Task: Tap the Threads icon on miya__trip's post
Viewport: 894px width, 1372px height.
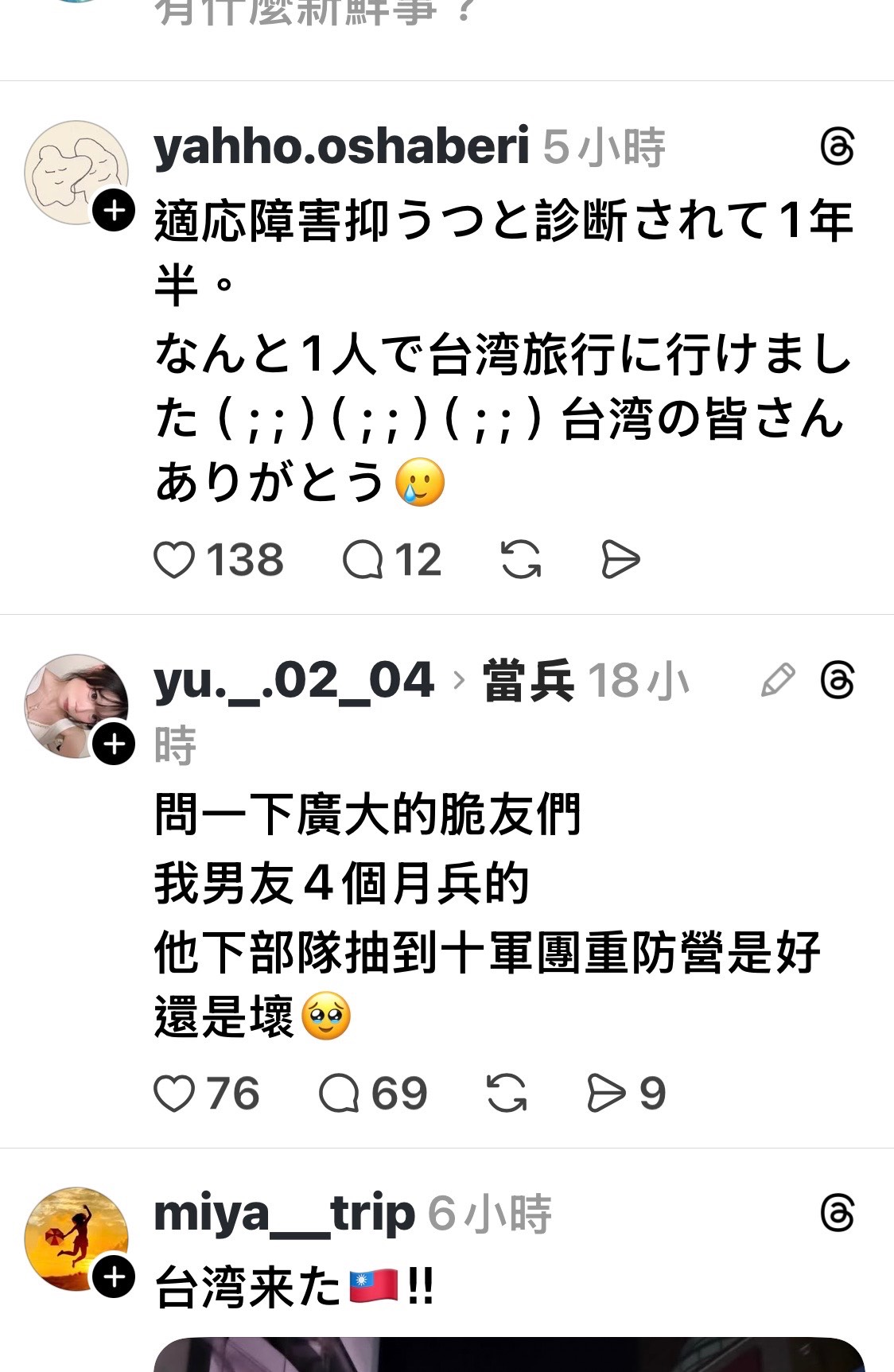Action: (837, 1215)
